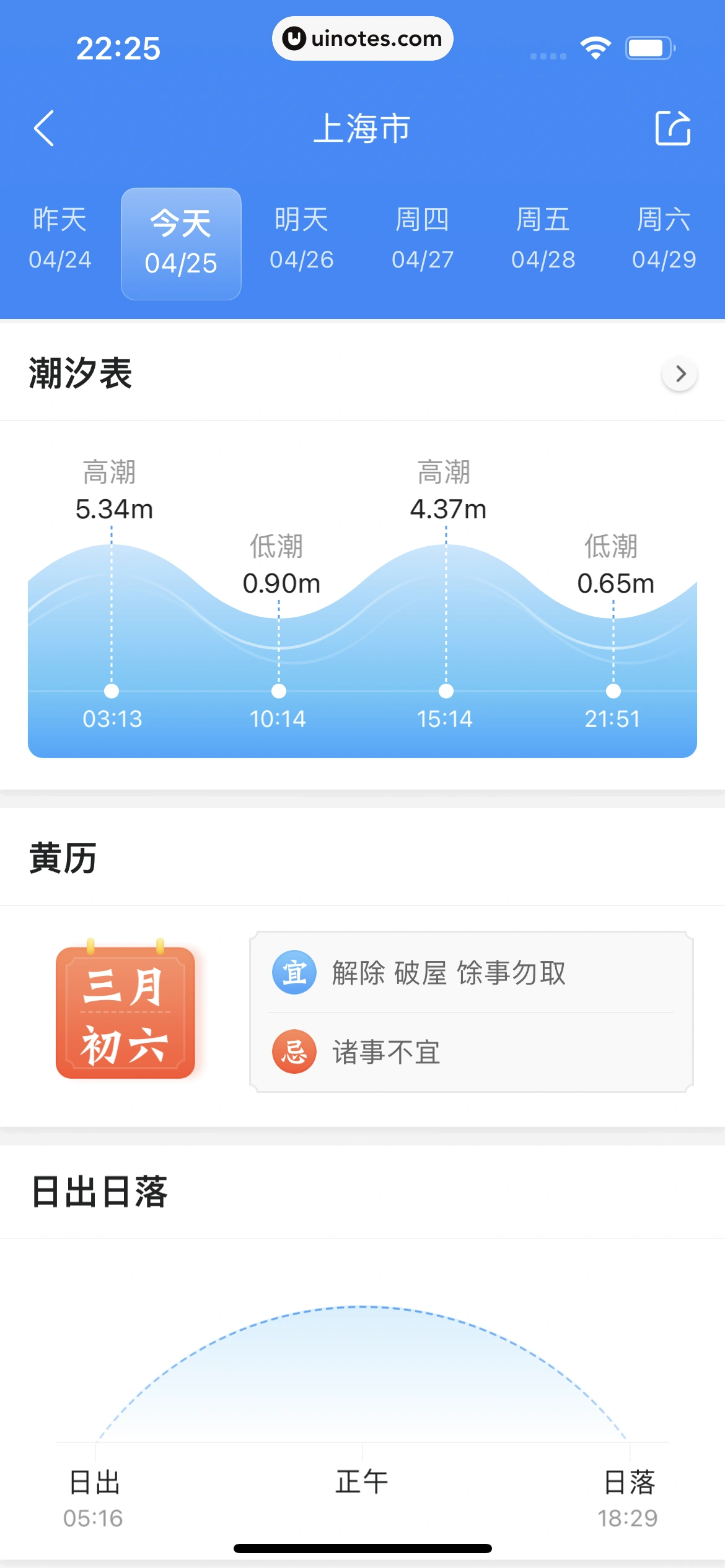Click the blue 宜 circle icon
This screenshot has width=725, height=1568.
pyautogui.click(x=294, y=972)
